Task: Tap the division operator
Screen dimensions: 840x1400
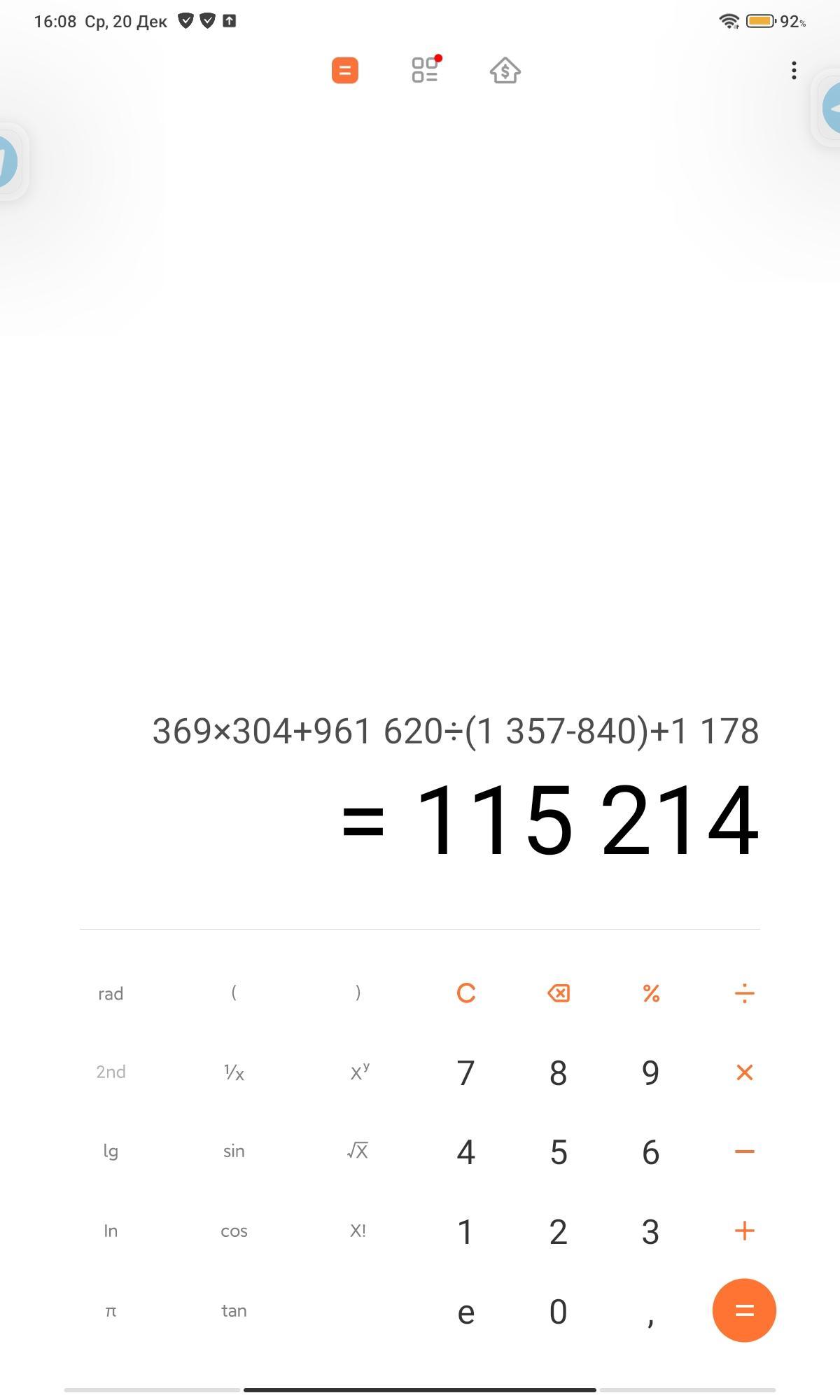Action: pyautogui.click(x=744, y=993)
